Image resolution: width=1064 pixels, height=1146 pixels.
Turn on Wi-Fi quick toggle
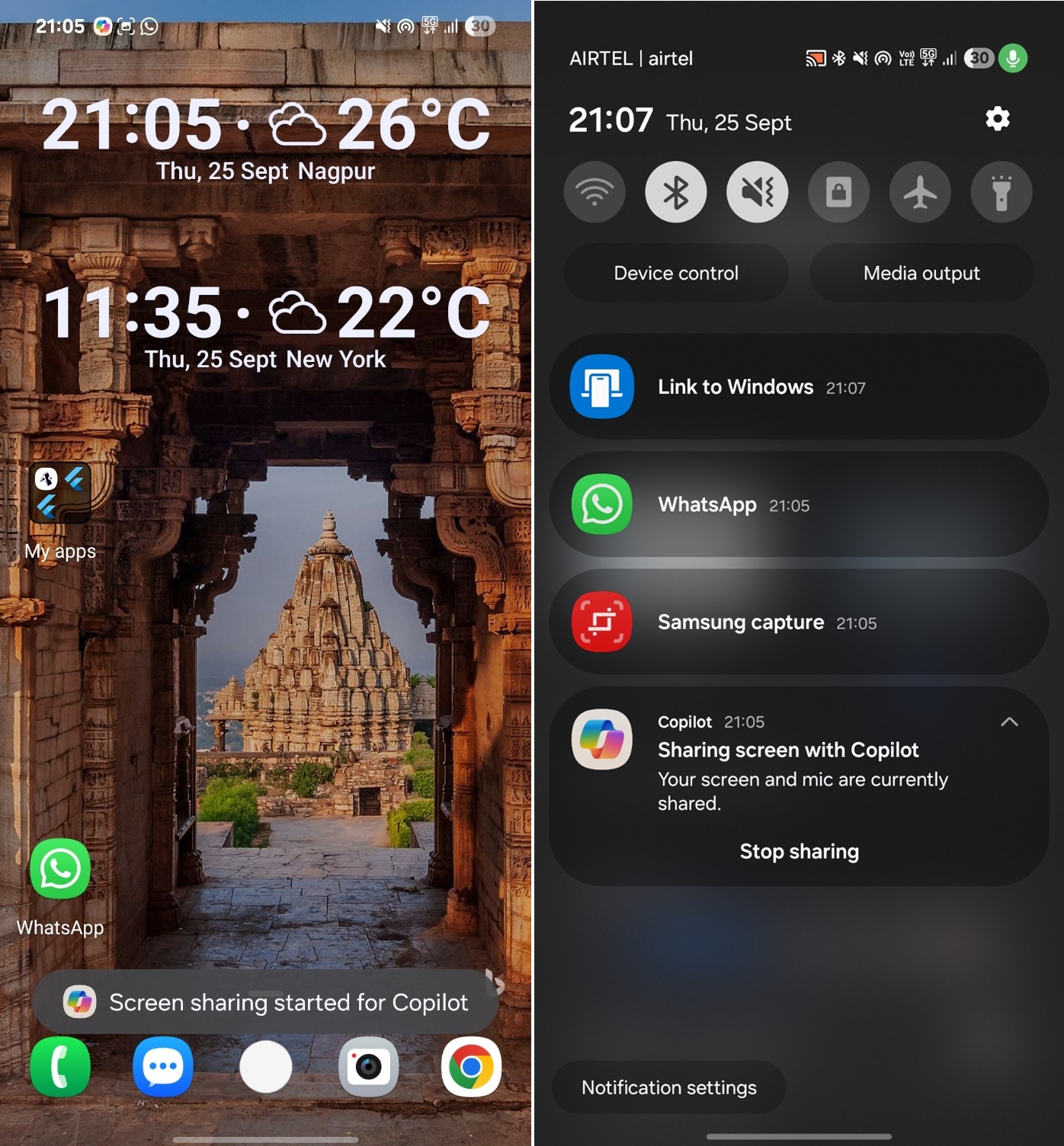[x=594, y=192]
